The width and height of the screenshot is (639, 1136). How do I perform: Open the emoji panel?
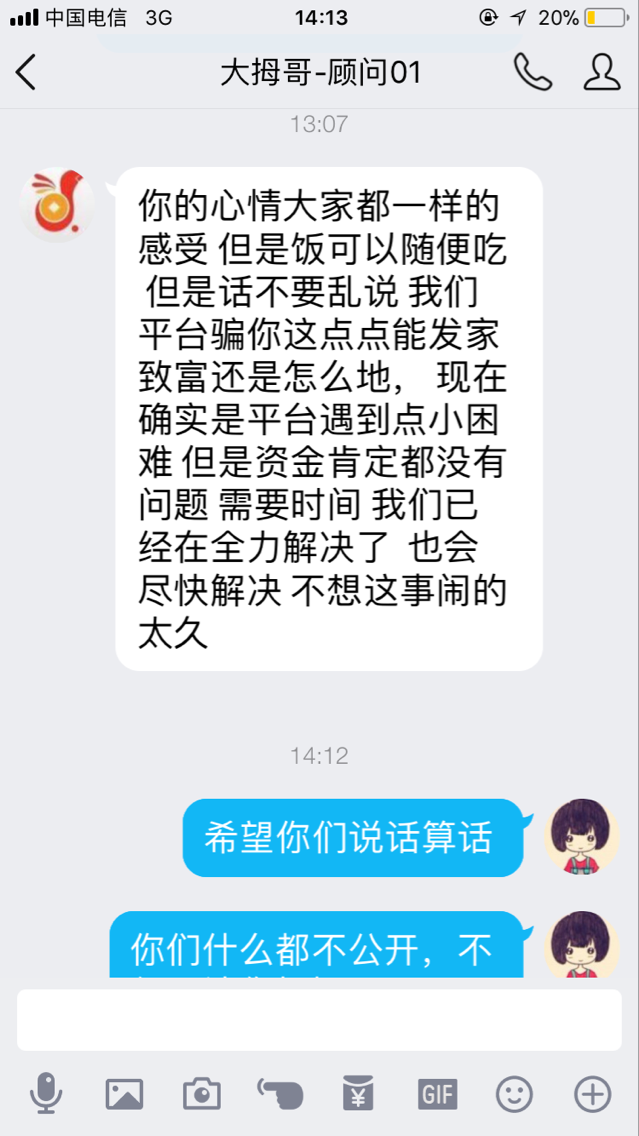coord(515,1094)
